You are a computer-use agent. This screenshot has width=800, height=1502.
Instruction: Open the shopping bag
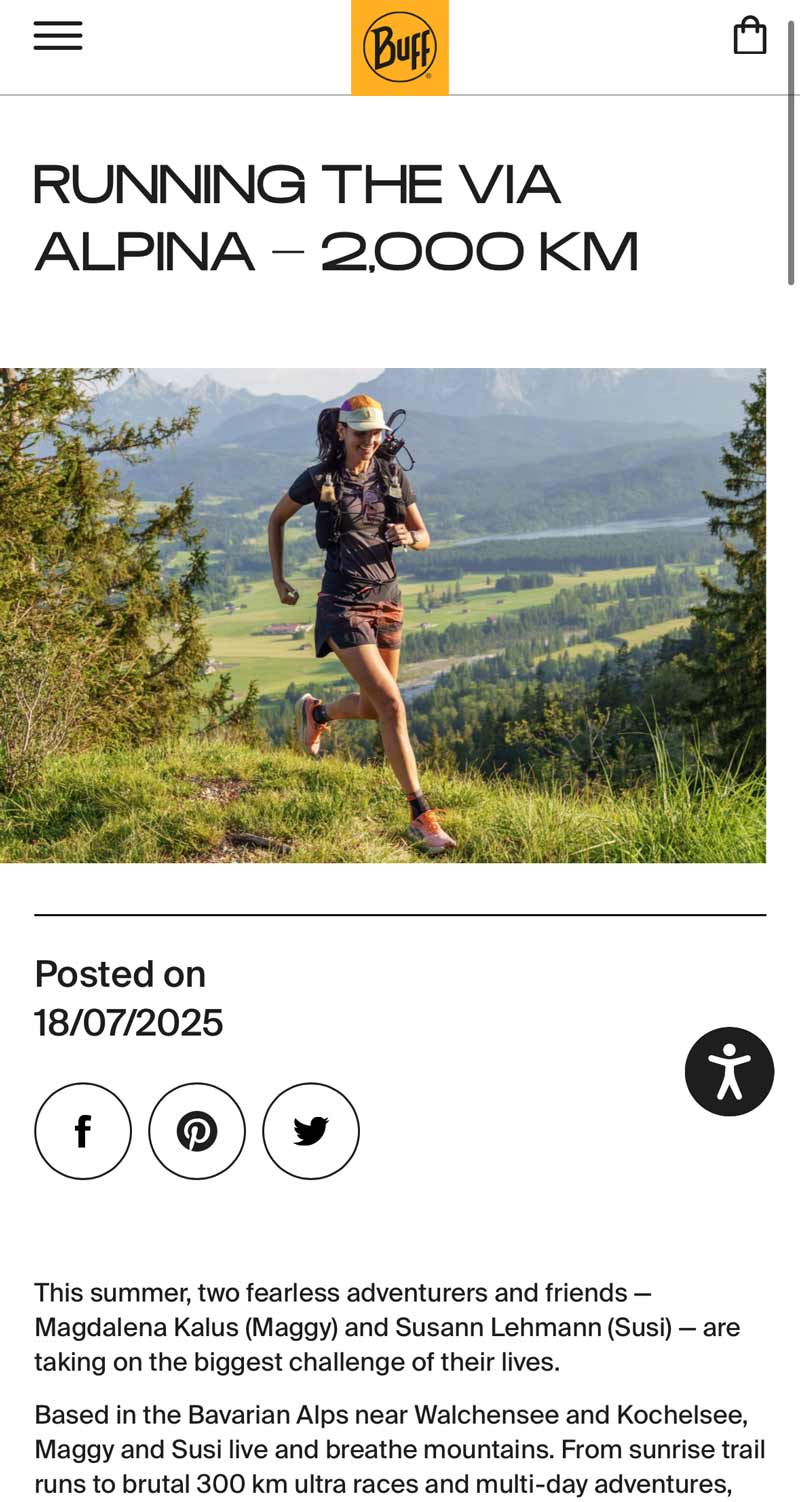(x=750, y=36)
